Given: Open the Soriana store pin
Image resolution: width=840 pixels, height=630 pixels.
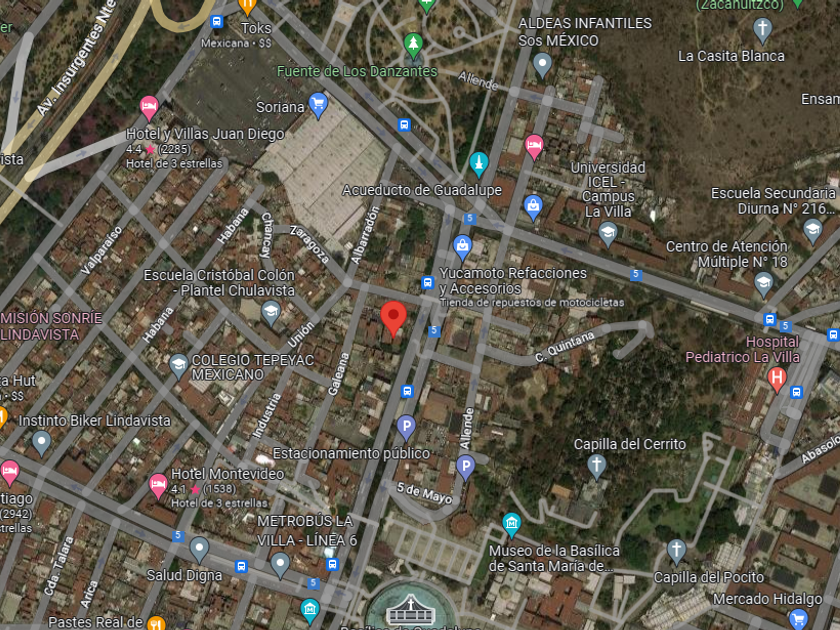Looking at the screenshot, I should click(x=318, y=106).
